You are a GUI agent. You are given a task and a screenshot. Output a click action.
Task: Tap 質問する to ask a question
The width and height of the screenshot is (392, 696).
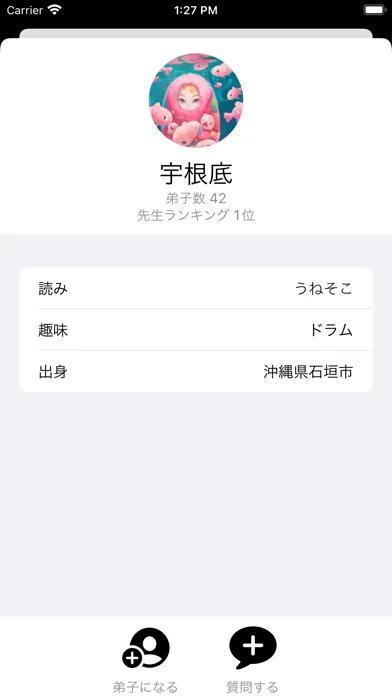(x=253, y=660)
